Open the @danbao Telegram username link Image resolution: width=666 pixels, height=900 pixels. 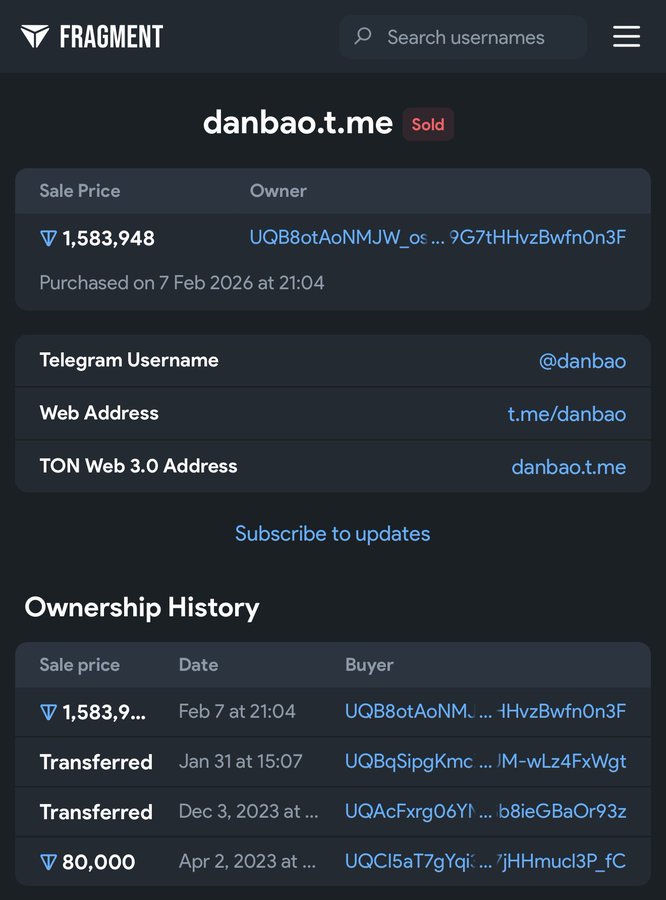[x=582, y=361]
